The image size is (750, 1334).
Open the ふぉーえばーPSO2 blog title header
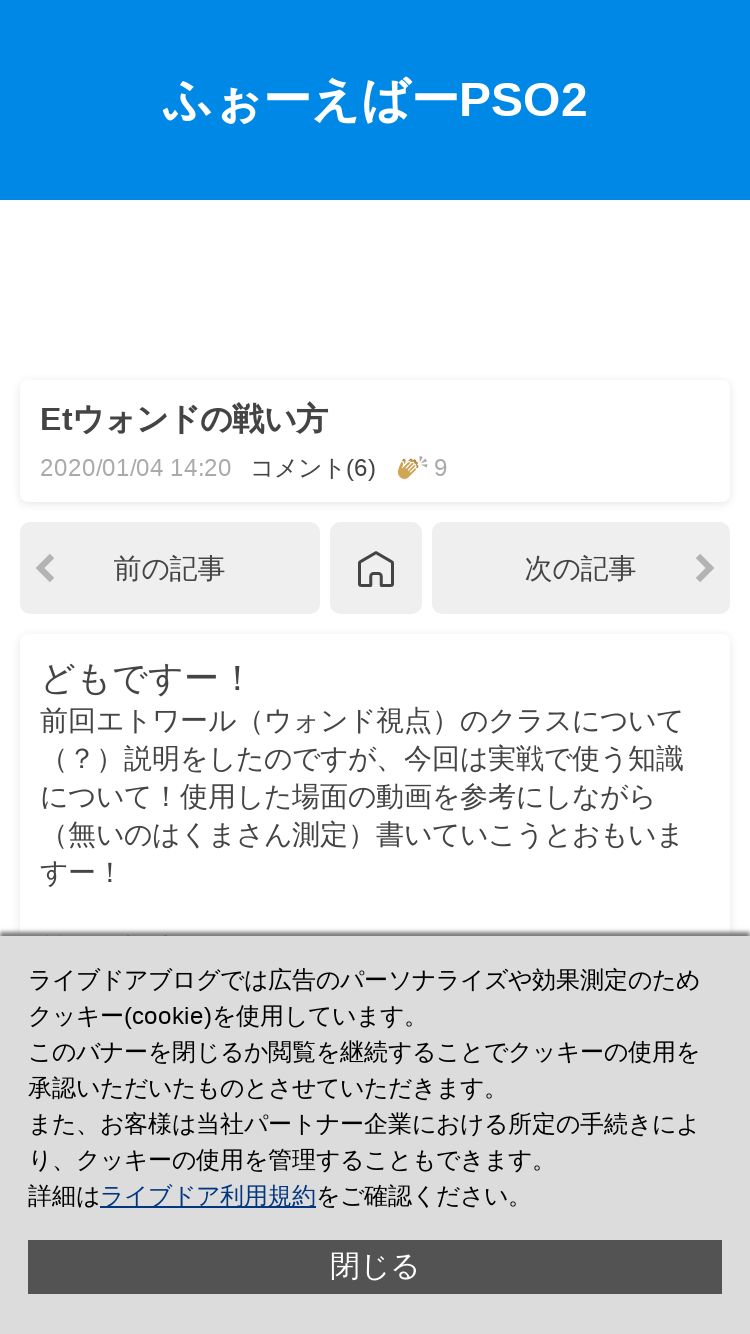(x=375, y=101)
